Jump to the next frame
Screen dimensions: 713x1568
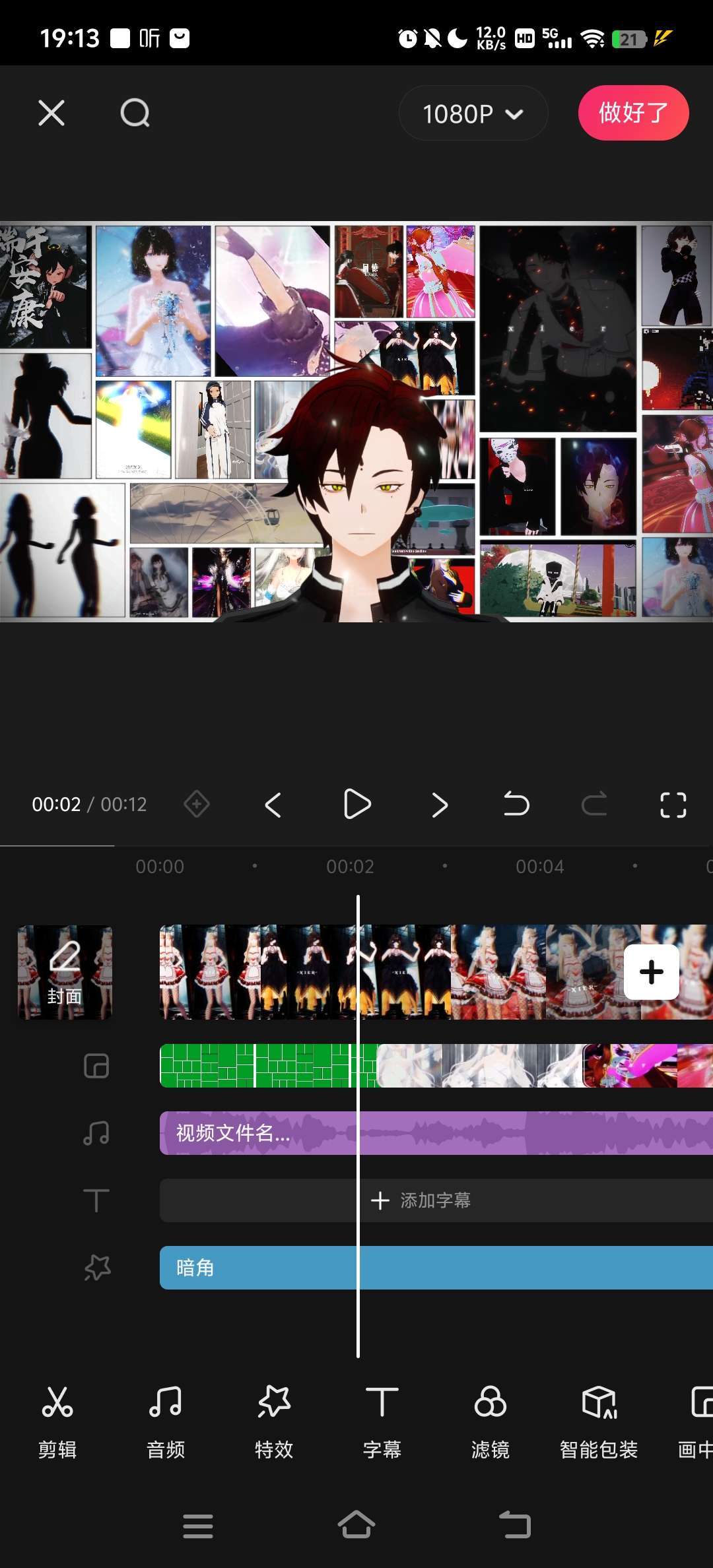pyautogui.click(x=440, y=805)
